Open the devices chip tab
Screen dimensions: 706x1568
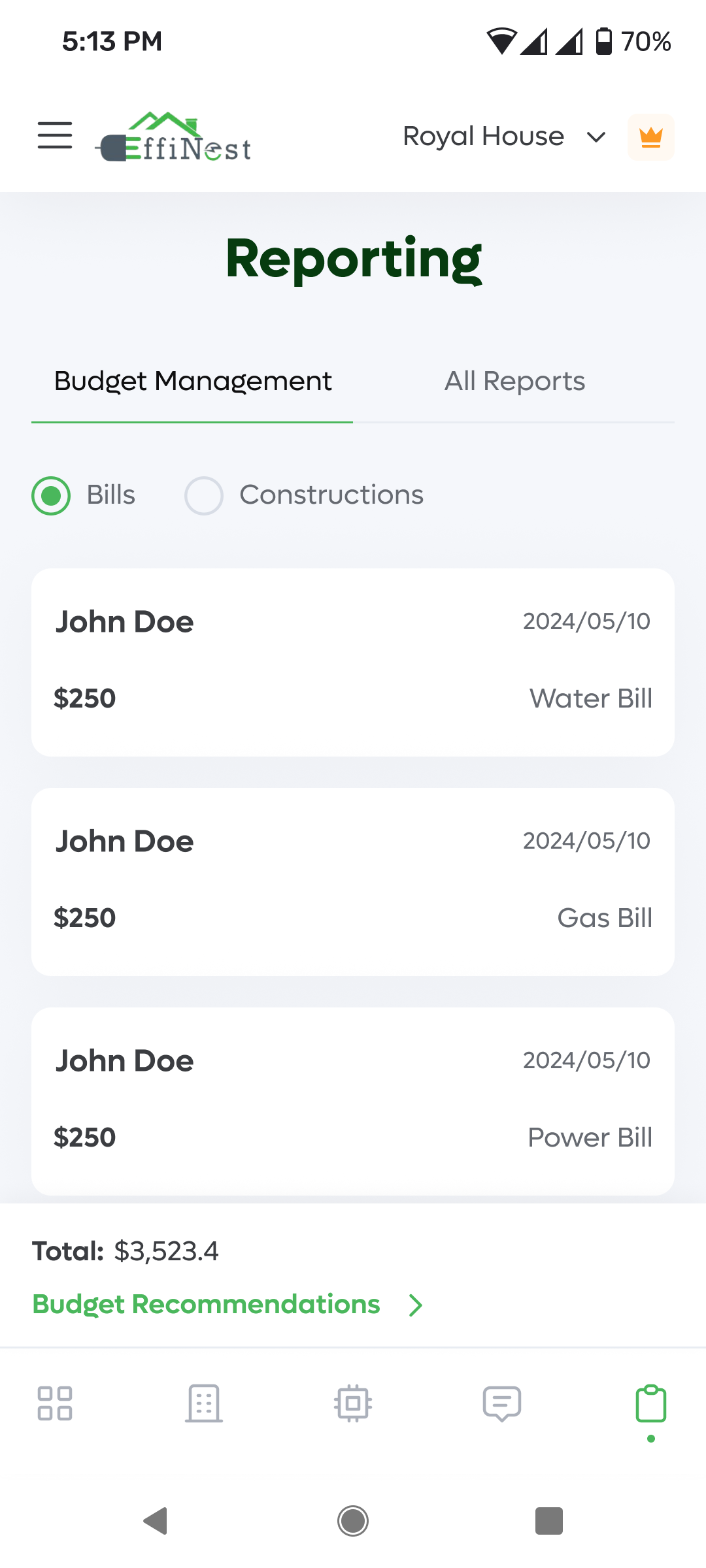point(353,1403)
